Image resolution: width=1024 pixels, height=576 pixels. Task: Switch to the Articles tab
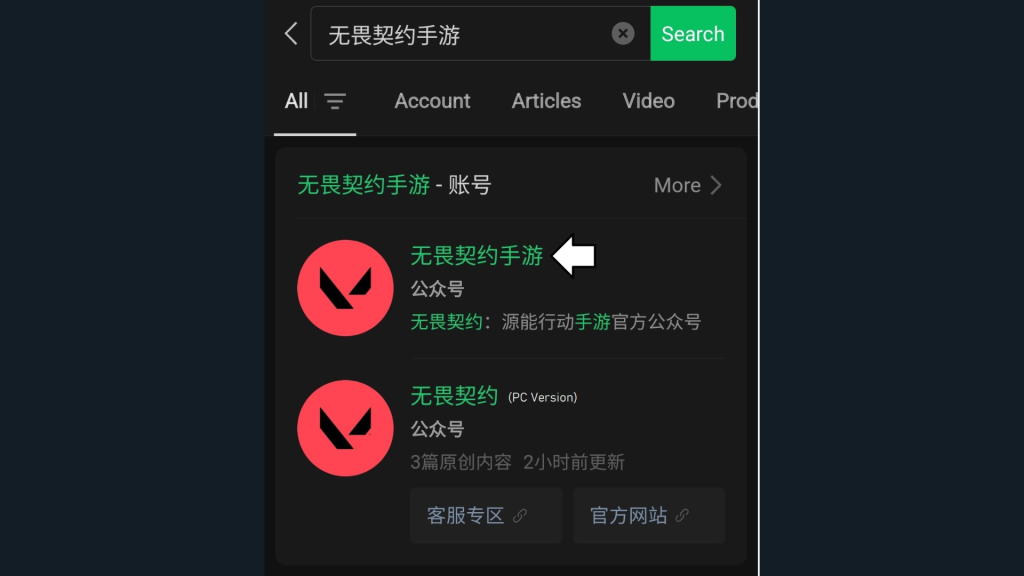[546, 101]
